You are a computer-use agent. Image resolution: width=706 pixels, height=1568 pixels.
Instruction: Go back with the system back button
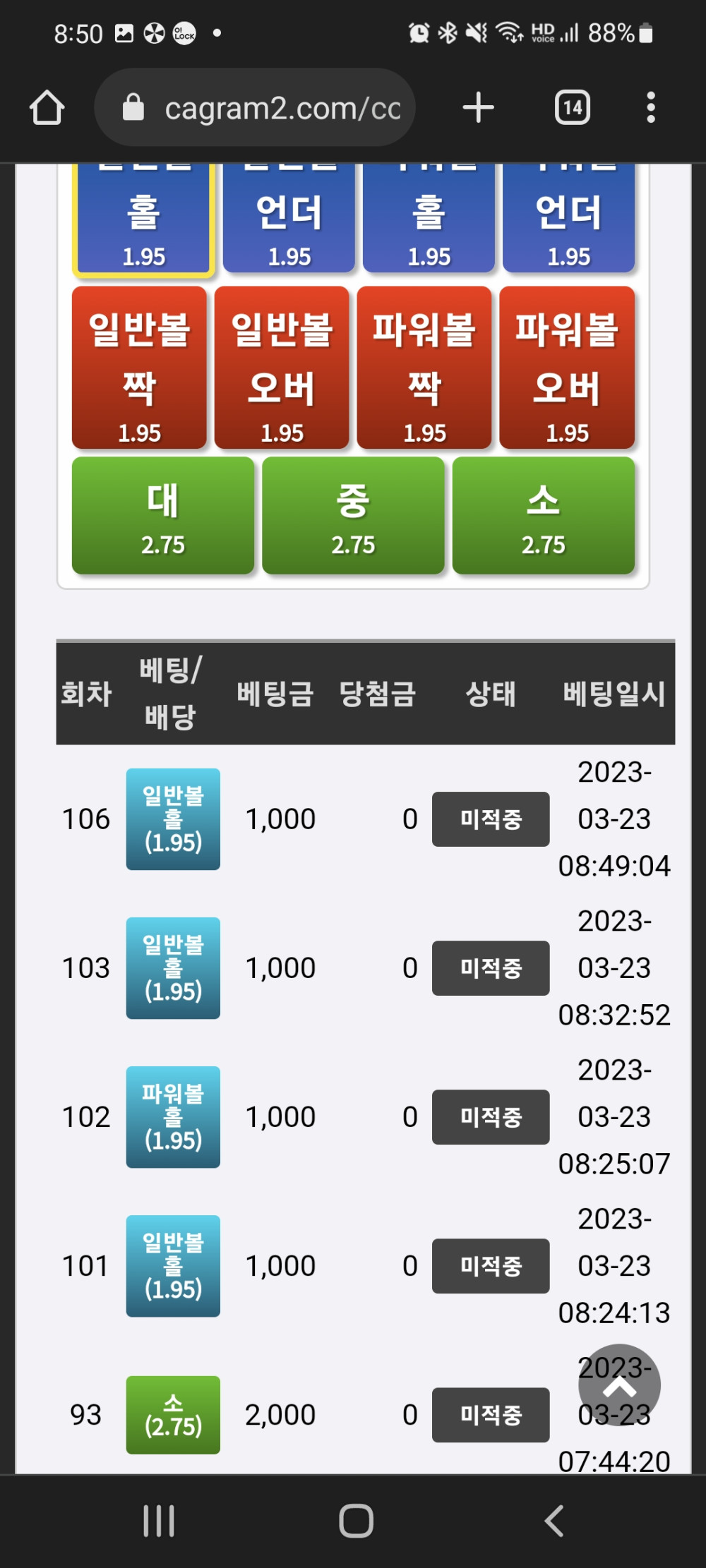[x=554, y=1521]
